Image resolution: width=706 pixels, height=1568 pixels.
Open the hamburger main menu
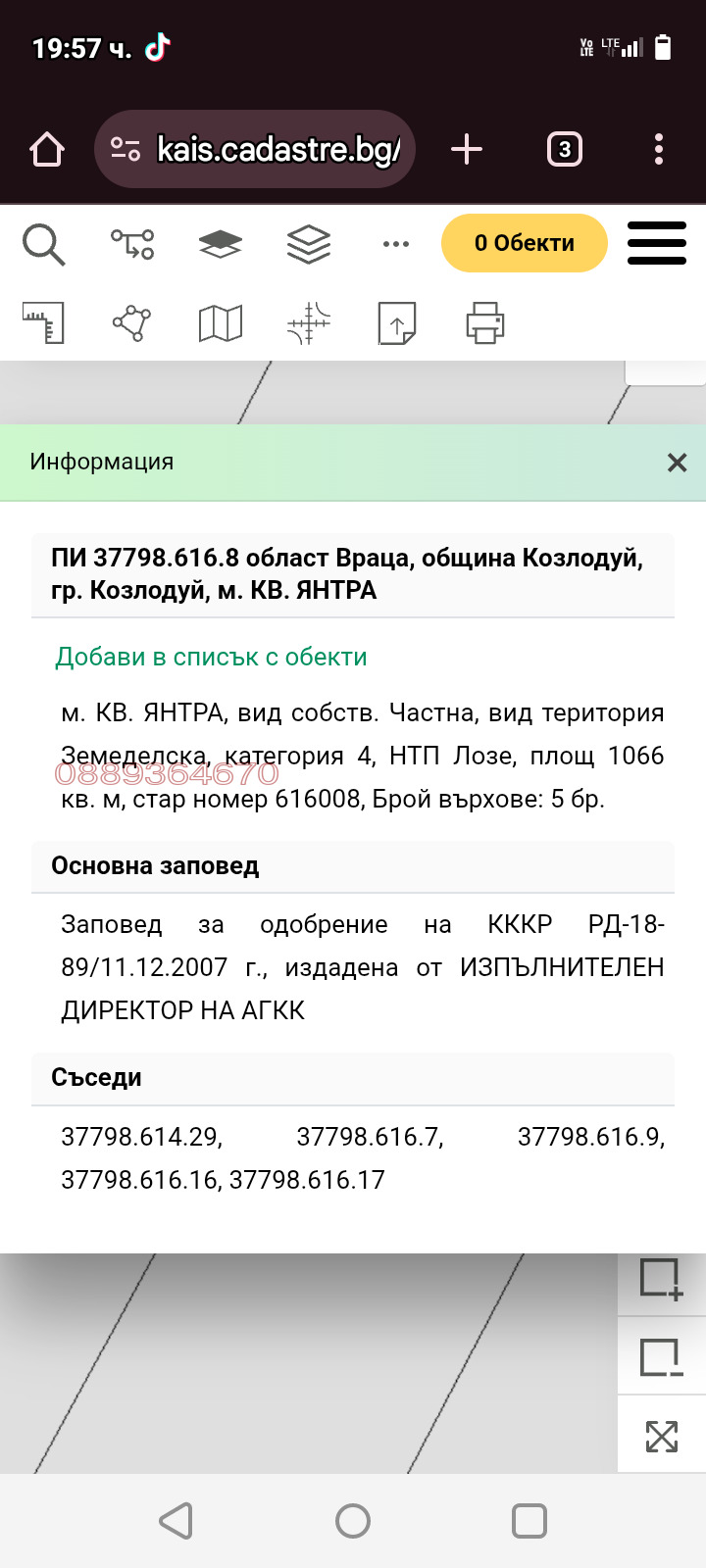[656, 243]
